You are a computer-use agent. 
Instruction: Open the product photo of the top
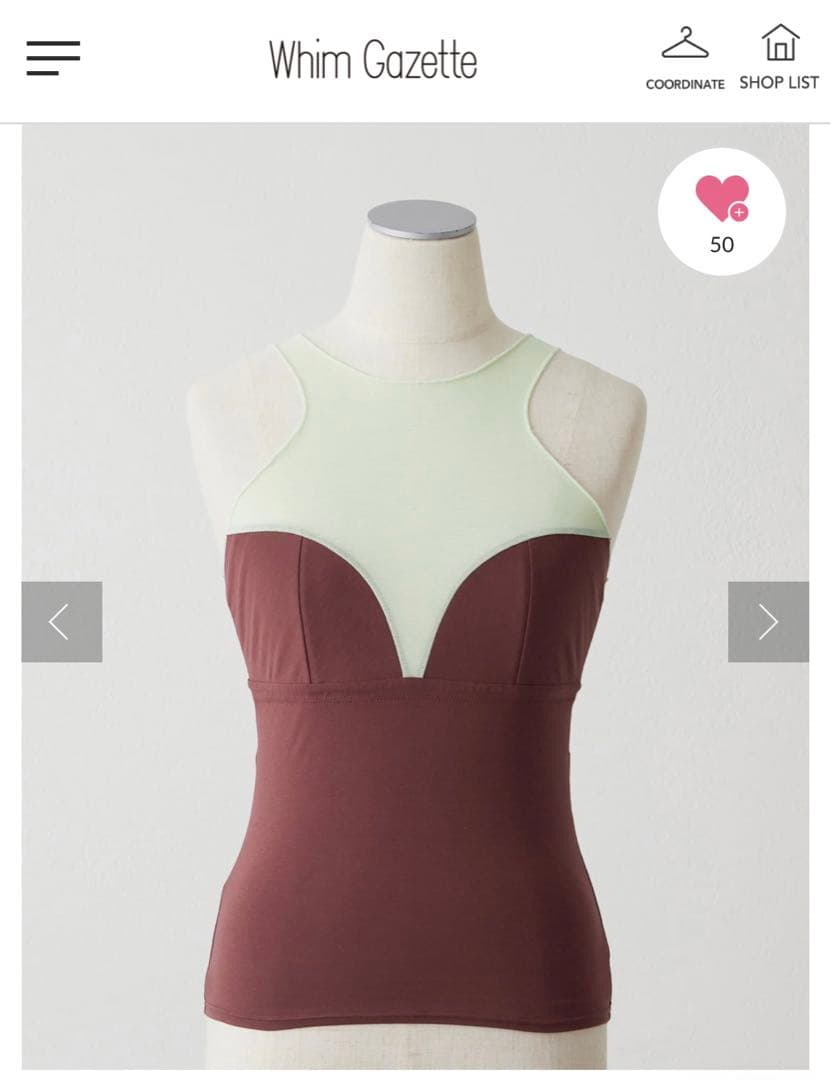[x=415, y=650]
